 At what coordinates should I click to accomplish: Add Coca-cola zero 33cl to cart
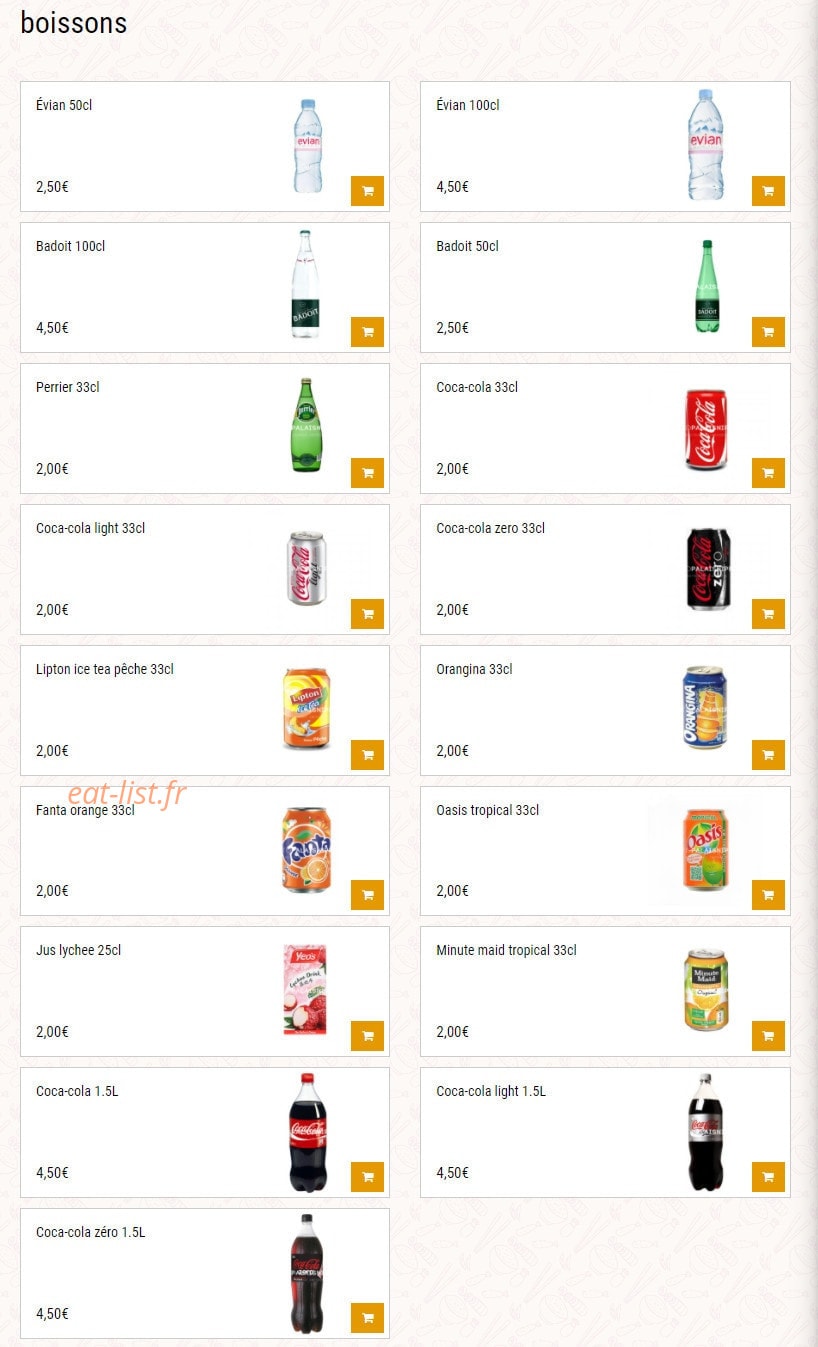pos(768,614)
